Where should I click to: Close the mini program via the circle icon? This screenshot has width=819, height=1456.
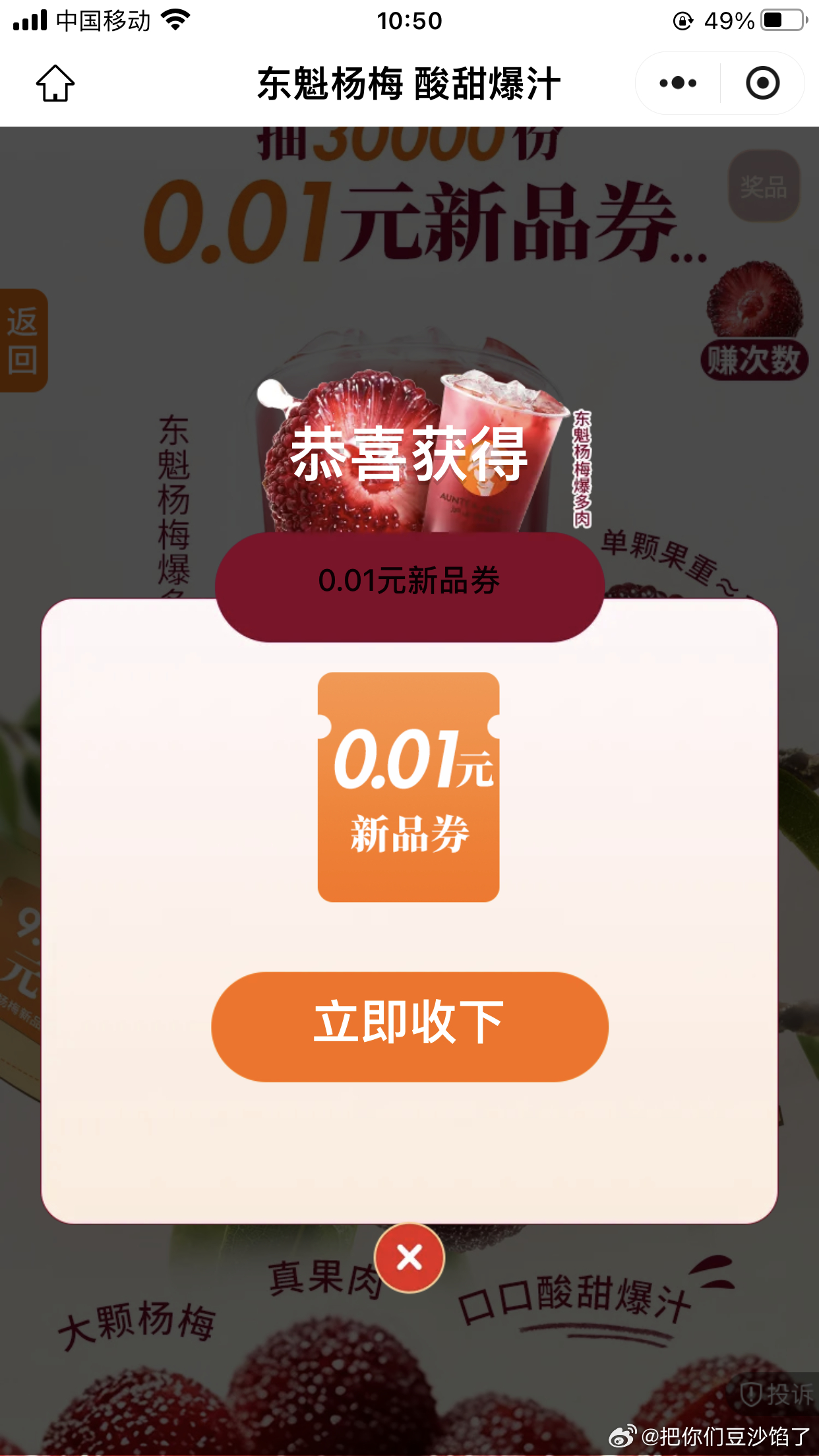click(x=762, y=83)
